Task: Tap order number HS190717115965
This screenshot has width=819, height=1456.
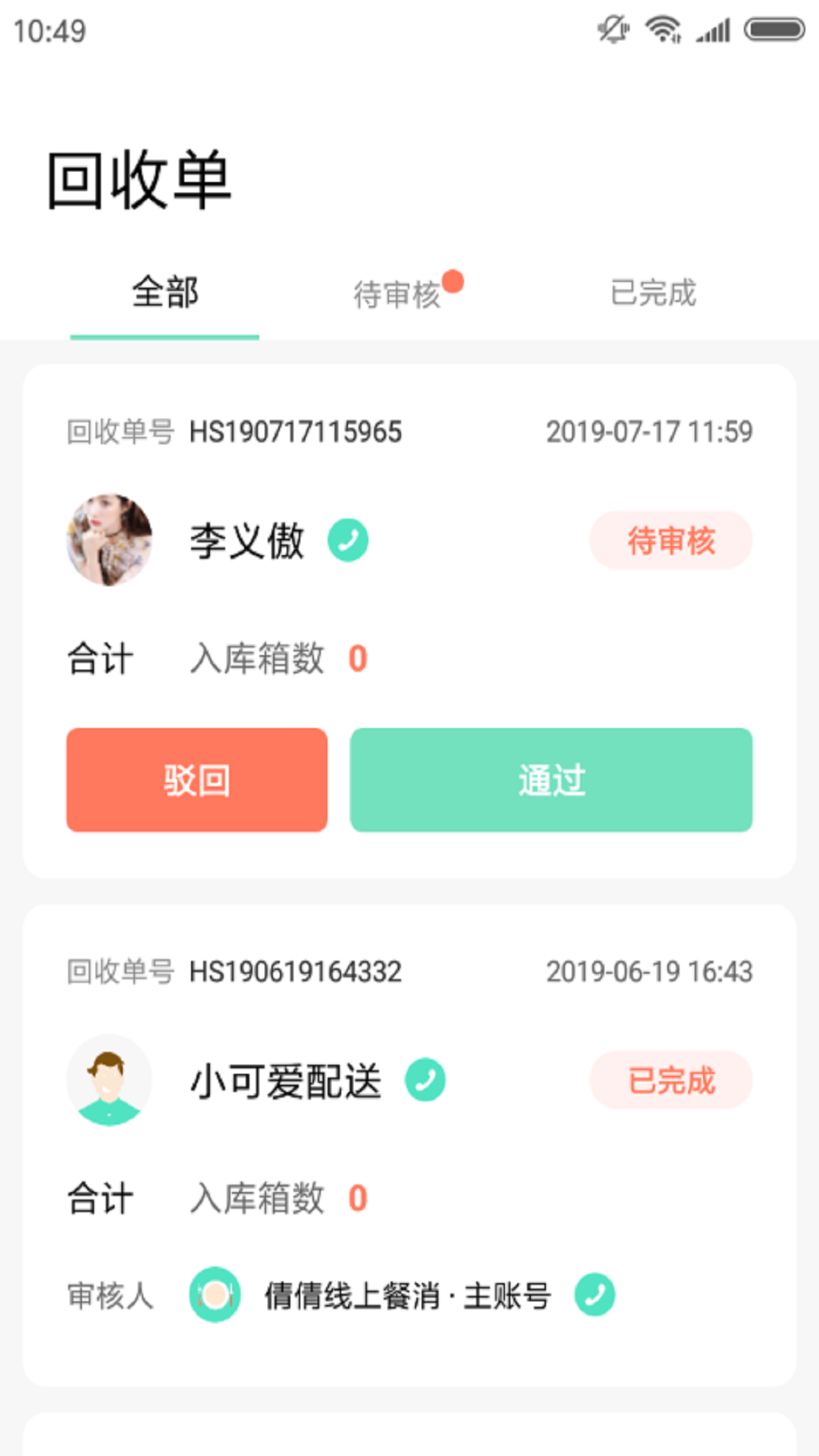Action: click(x=296, y=431)
